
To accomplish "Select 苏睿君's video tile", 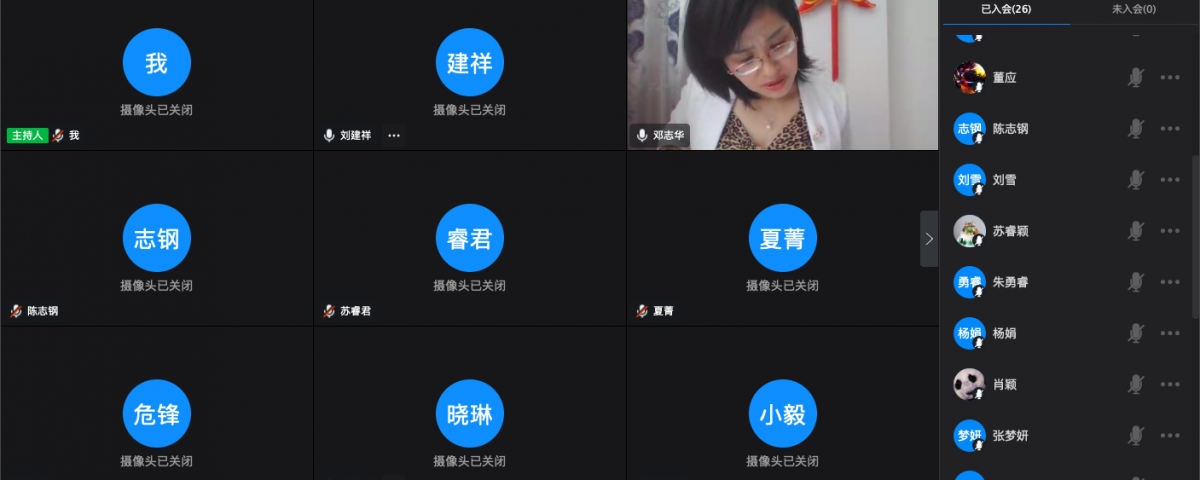I will [x=469, y=238].
